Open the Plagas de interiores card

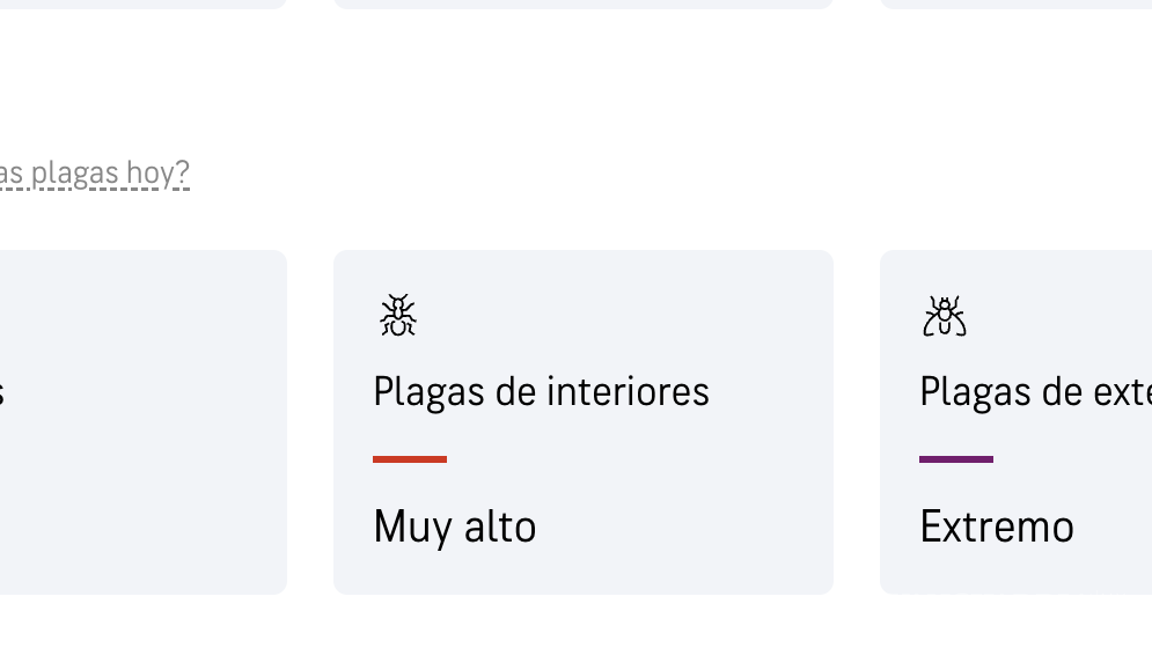point(582,422)
